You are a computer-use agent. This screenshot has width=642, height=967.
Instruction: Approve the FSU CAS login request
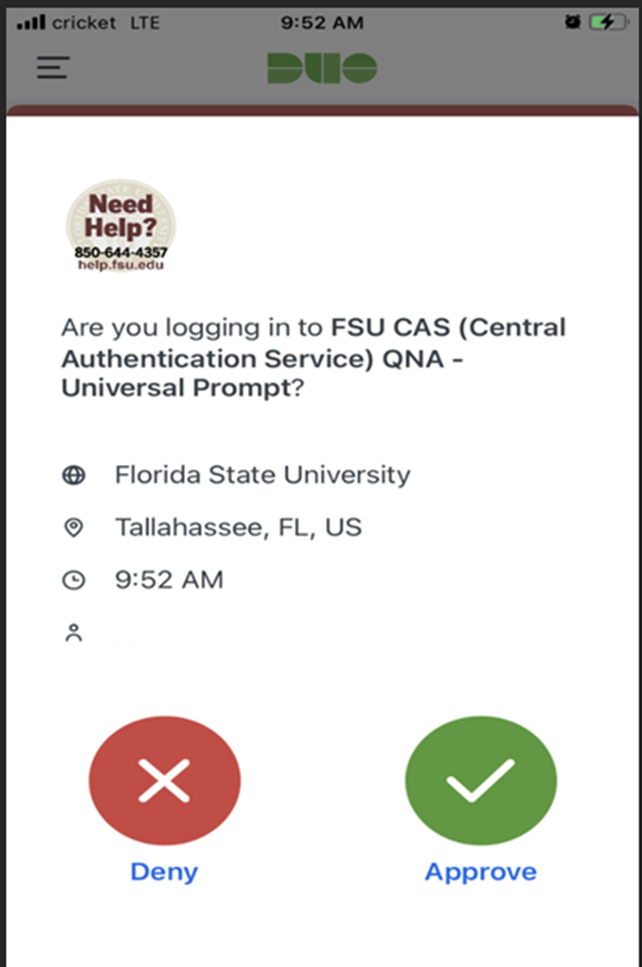point(480,781)
